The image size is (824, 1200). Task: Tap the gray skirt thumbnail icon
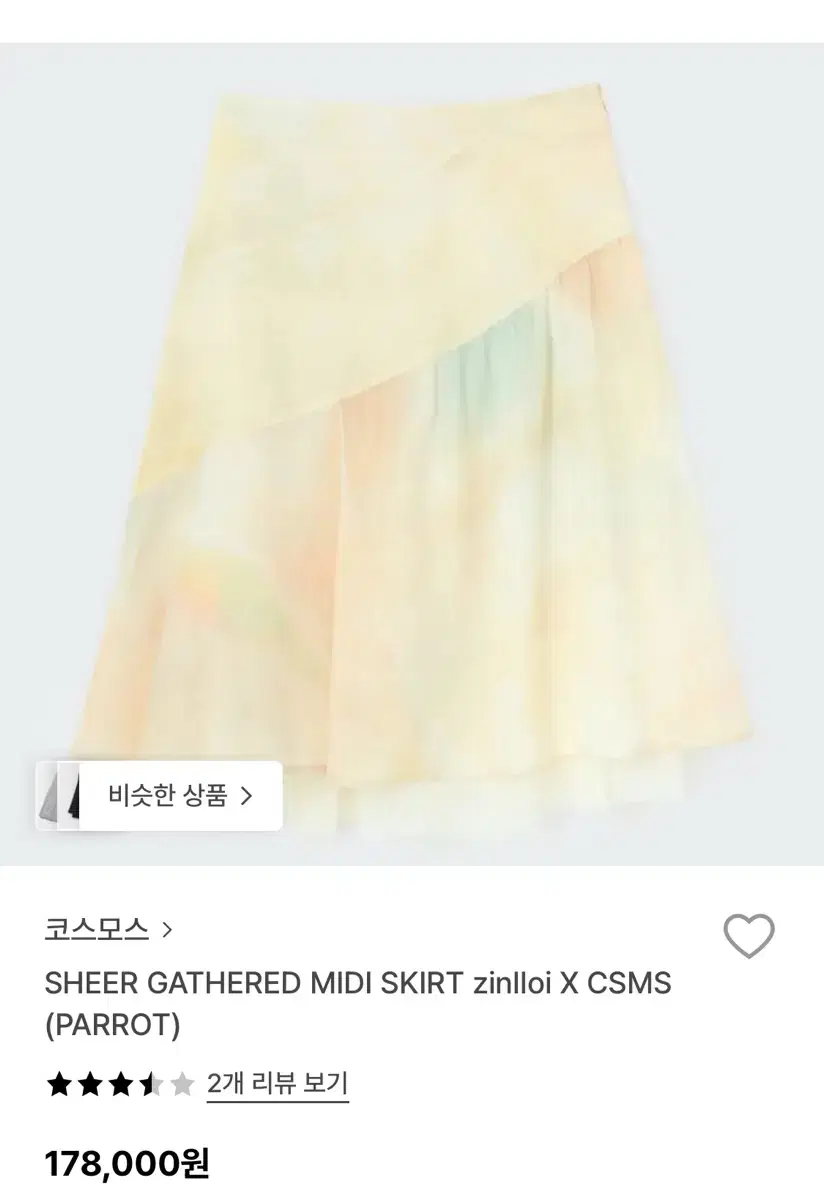(48, 797)
